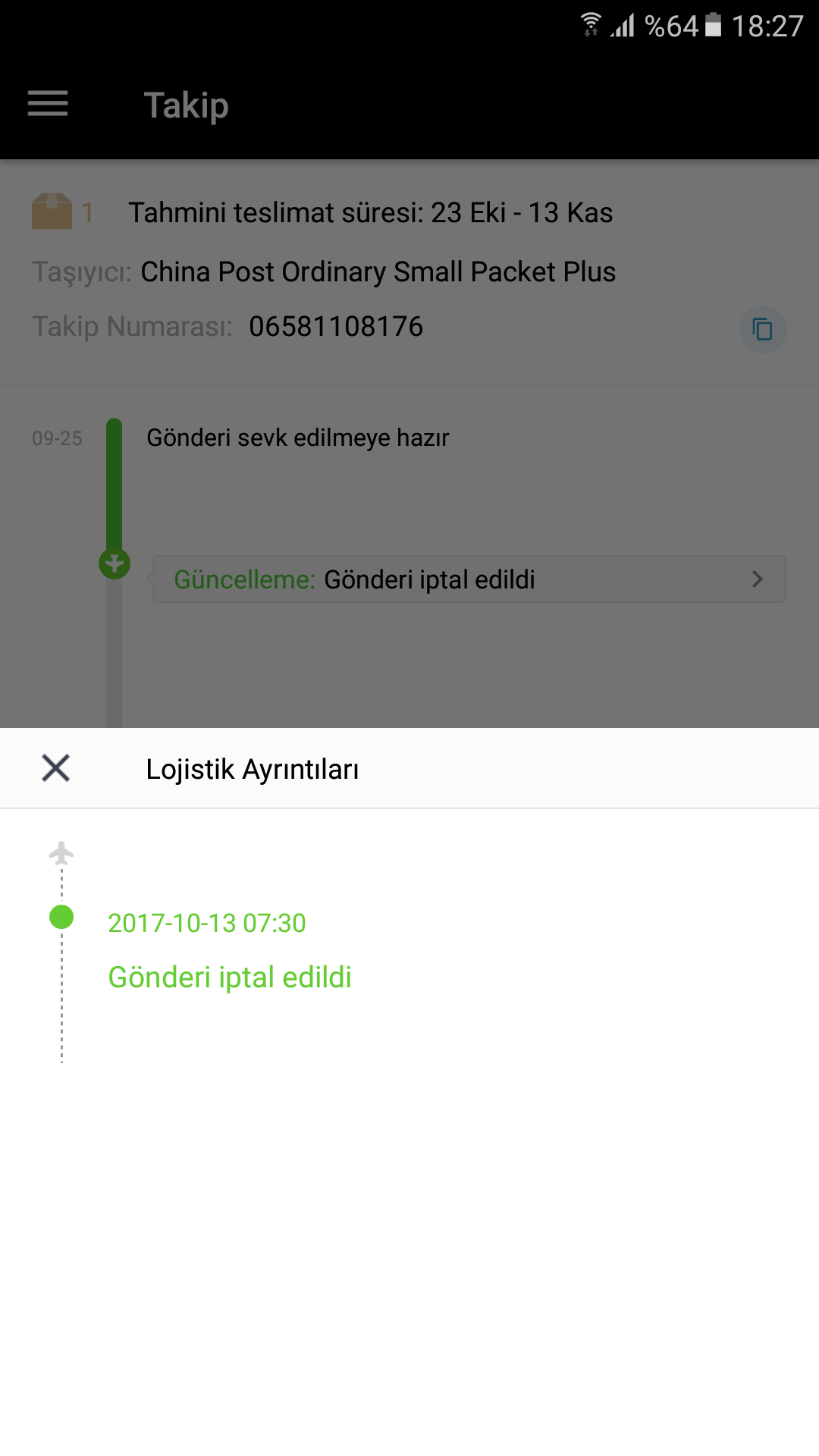
Task: Copy the tracking number 06581108176
Action: pyautogui.click(x=762, y=329)
